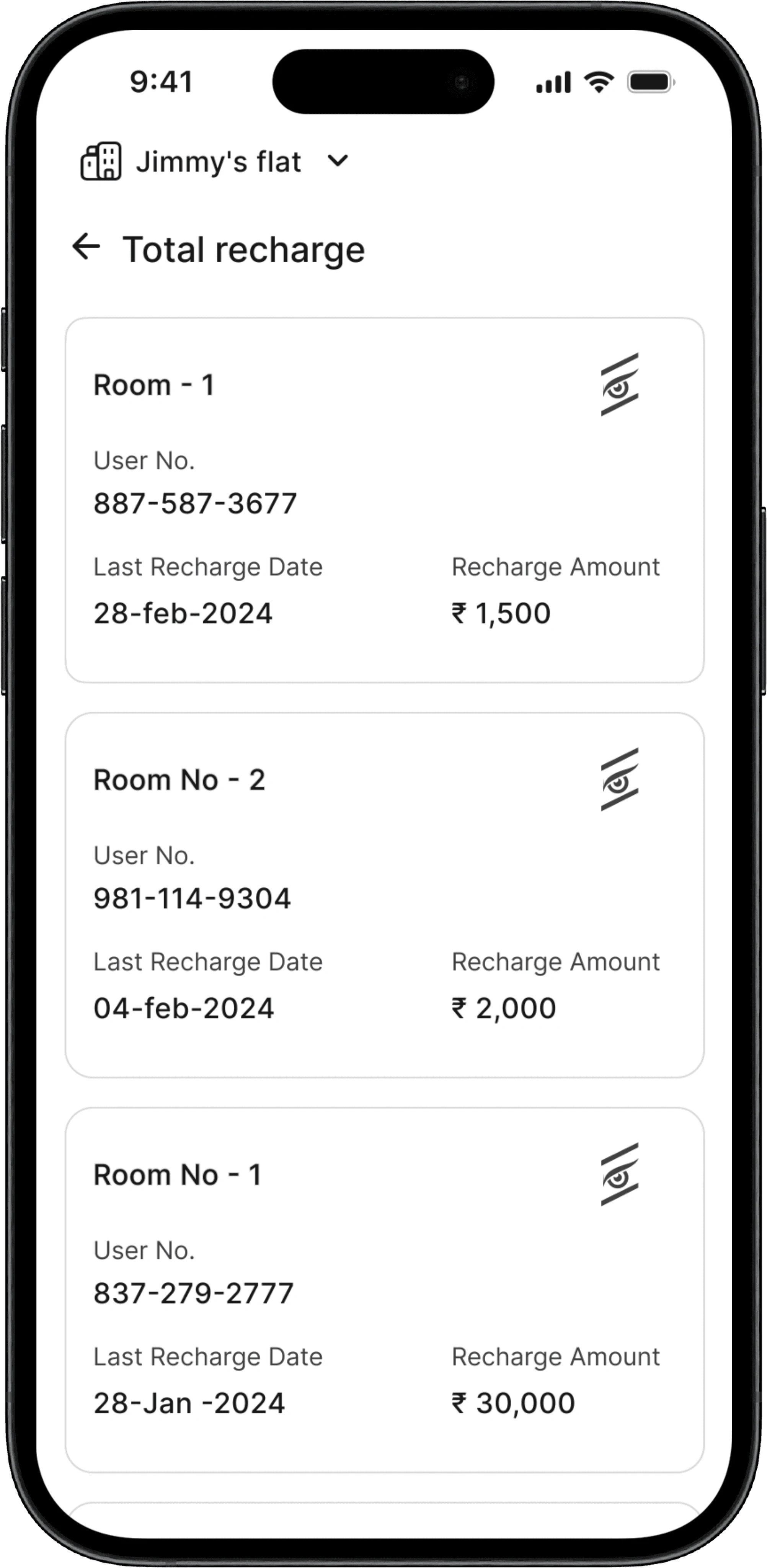Go back from Total recharge
This screenshot has width=767, height=1568.
(x=86, y=247)
